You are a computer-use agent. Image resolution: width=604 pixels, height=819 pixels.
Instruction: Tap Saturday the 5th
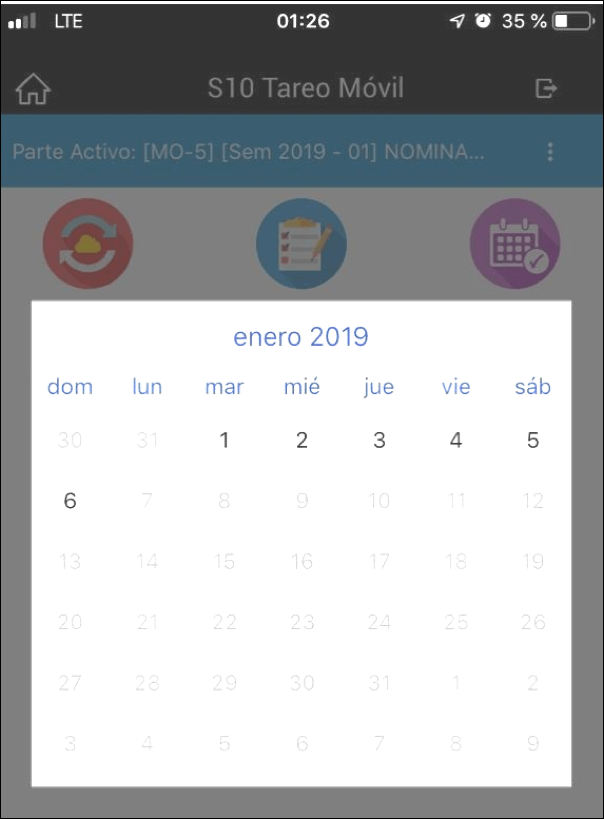(532, 440)
